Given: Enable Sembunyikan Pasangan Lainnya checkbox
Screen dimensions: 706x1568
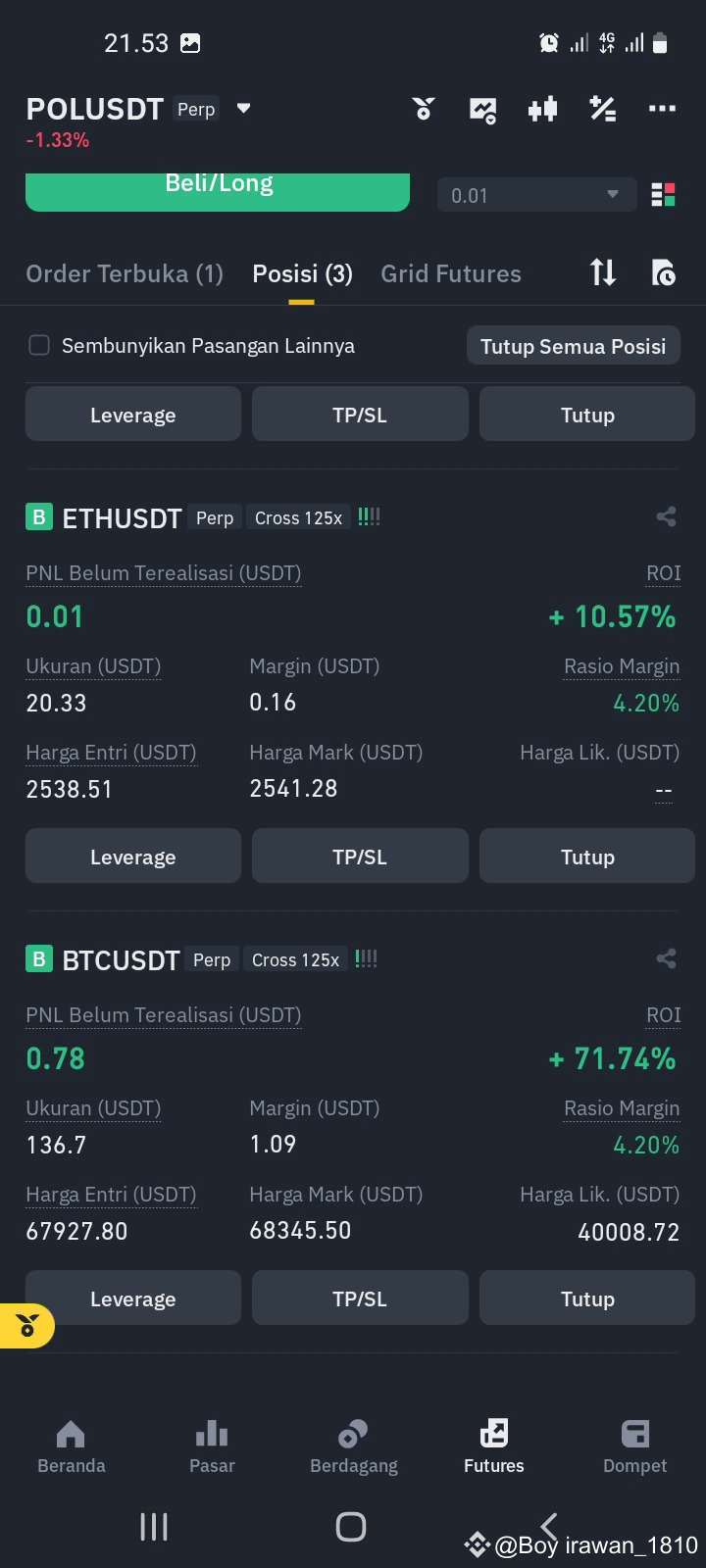Looking at the screenshot, I should [38, 345].
